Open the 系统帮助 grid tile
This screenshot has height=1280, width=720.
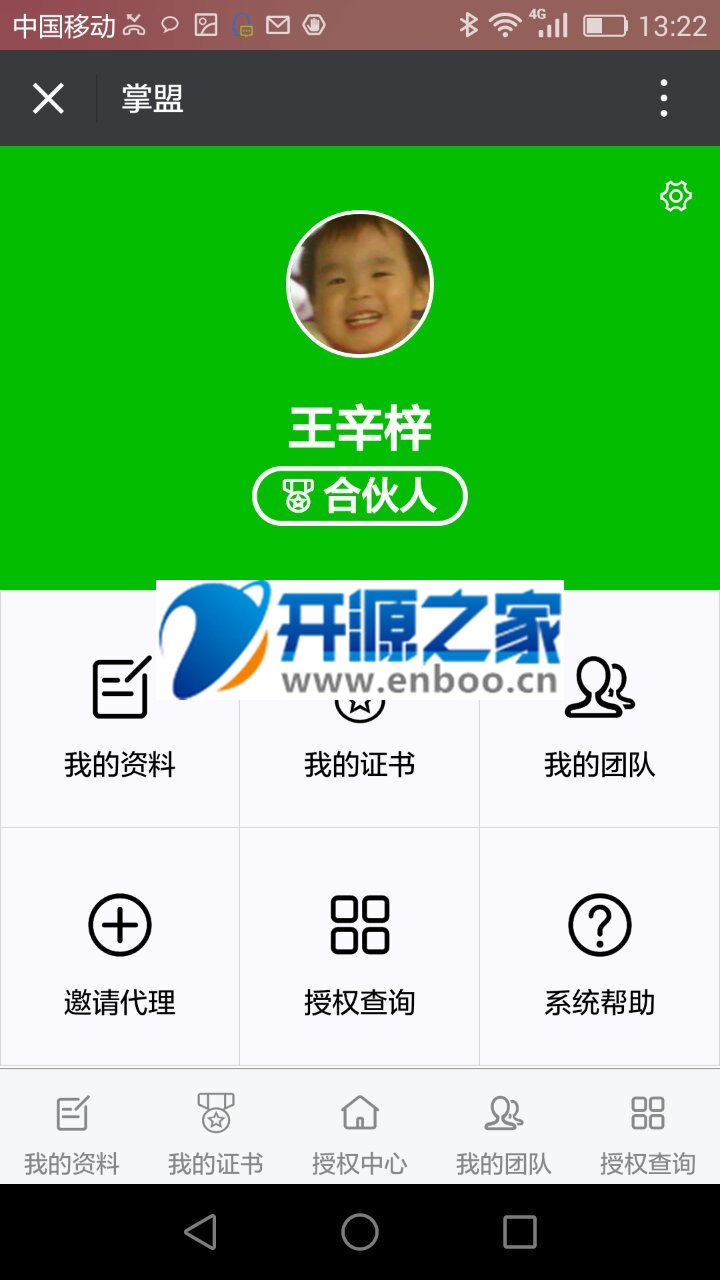600,948
